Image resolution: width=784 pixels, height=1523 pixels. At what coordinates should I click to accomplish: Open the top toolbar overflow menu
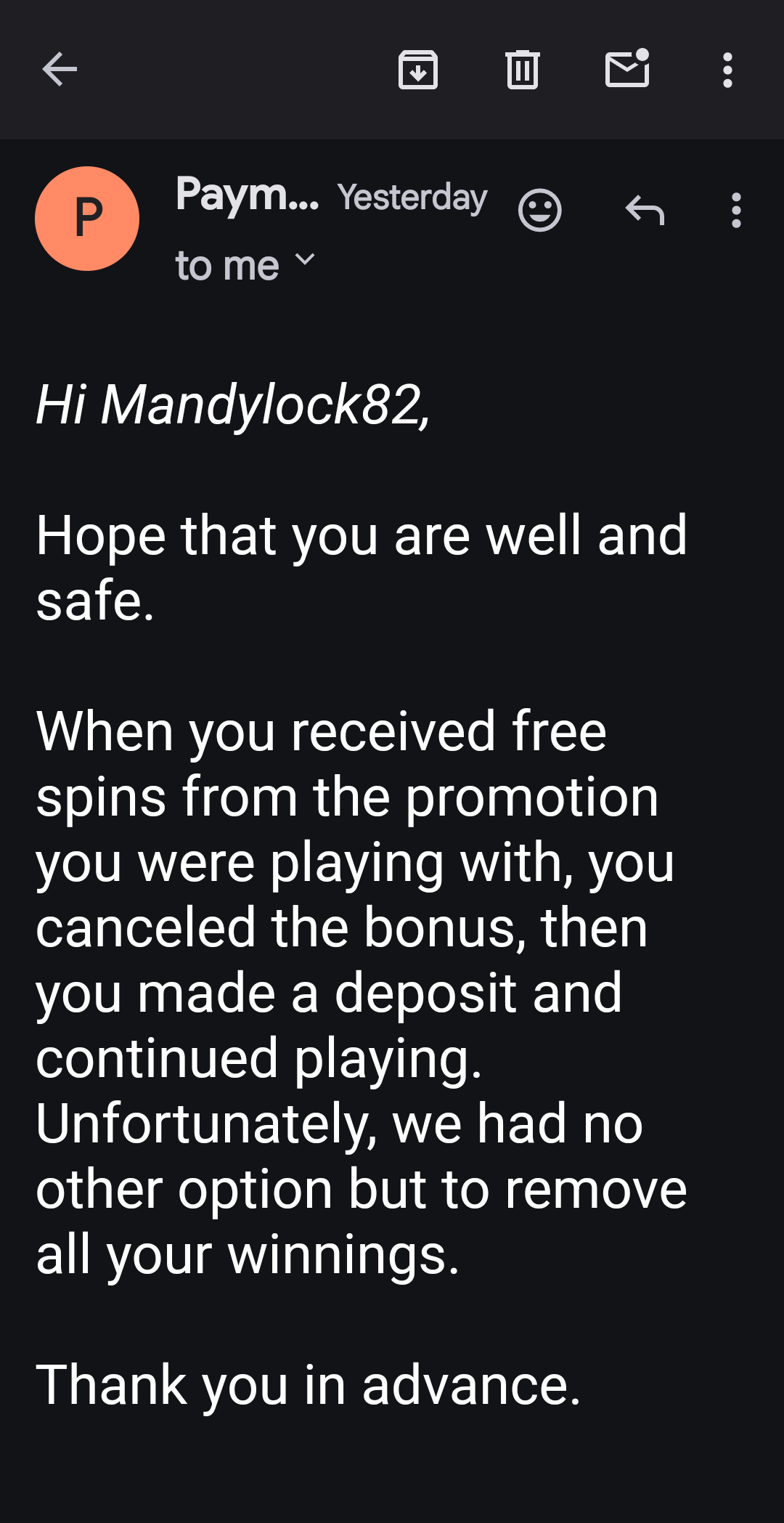(x=727, y=70)
